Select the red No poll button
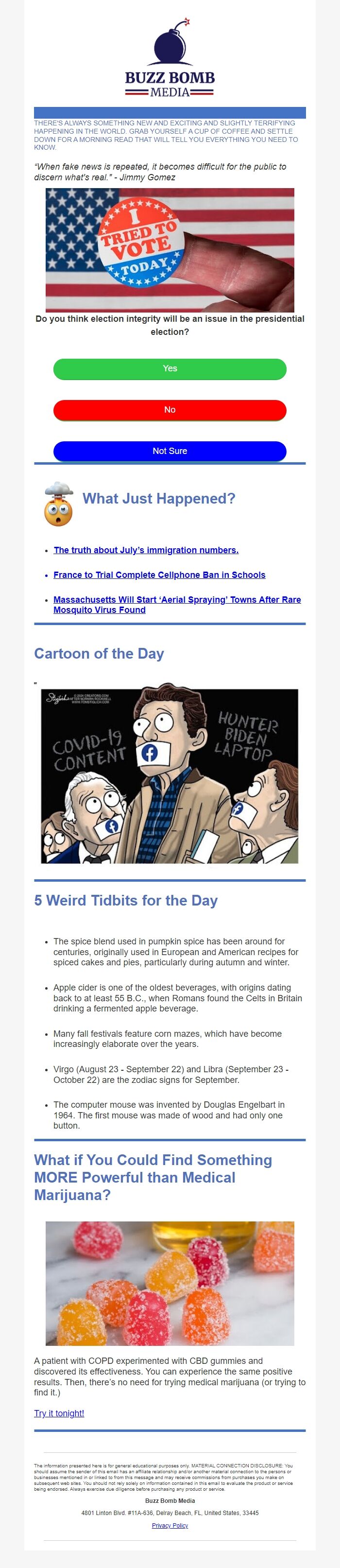Screen dimensions: 340x1568 tap(170, 410)
